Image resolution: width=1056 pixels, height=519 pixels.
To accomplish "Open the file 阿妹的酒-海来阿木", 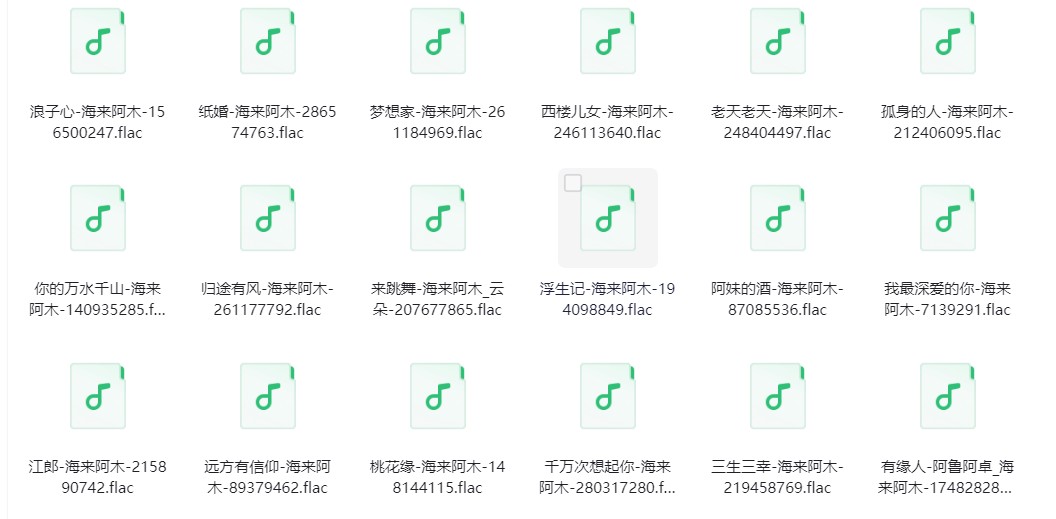I will pyautogui.click(x=777, y=218).
